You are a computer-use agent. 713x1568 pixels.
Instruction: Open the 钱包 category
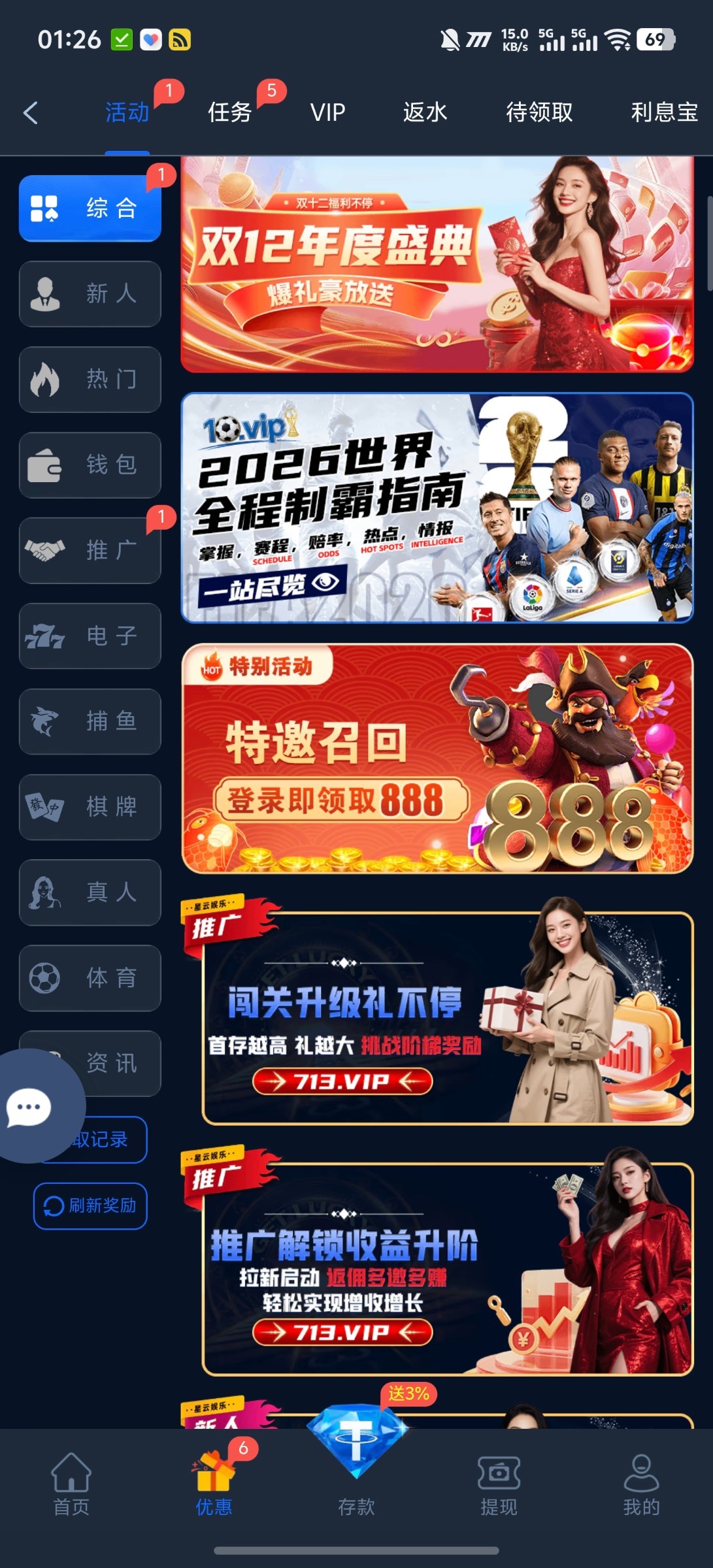point(90,465)
